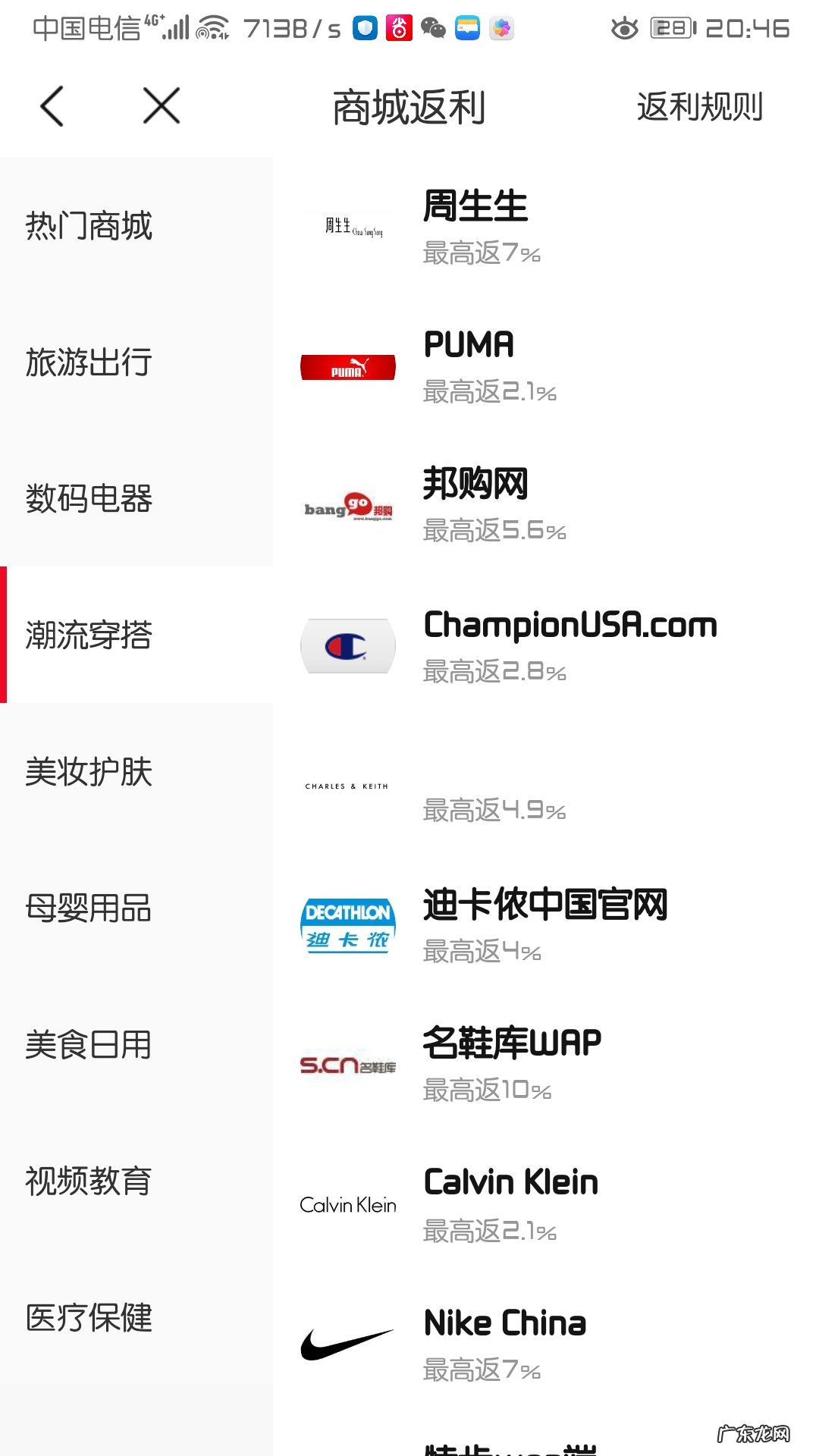The image size is (819, 1456).
Task: Open the PUMA store via its logo
Action: pyautogui.click(x=347, y=366)
